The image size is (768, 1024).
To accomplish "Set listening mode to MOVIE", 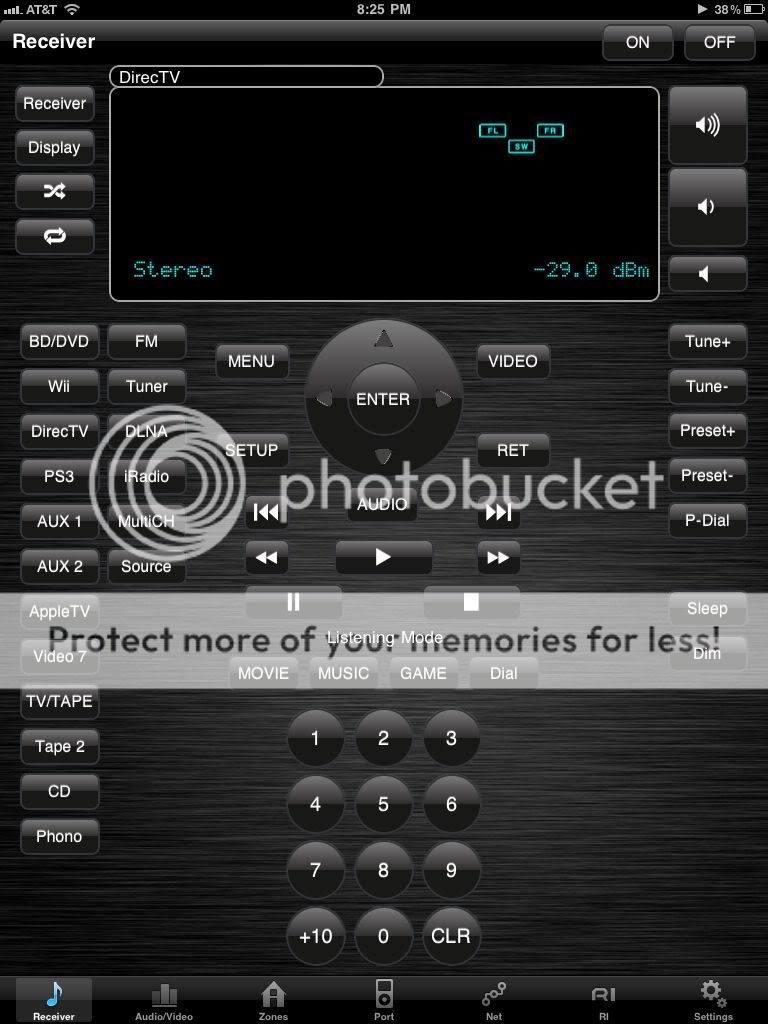I will tap(264, 673).
